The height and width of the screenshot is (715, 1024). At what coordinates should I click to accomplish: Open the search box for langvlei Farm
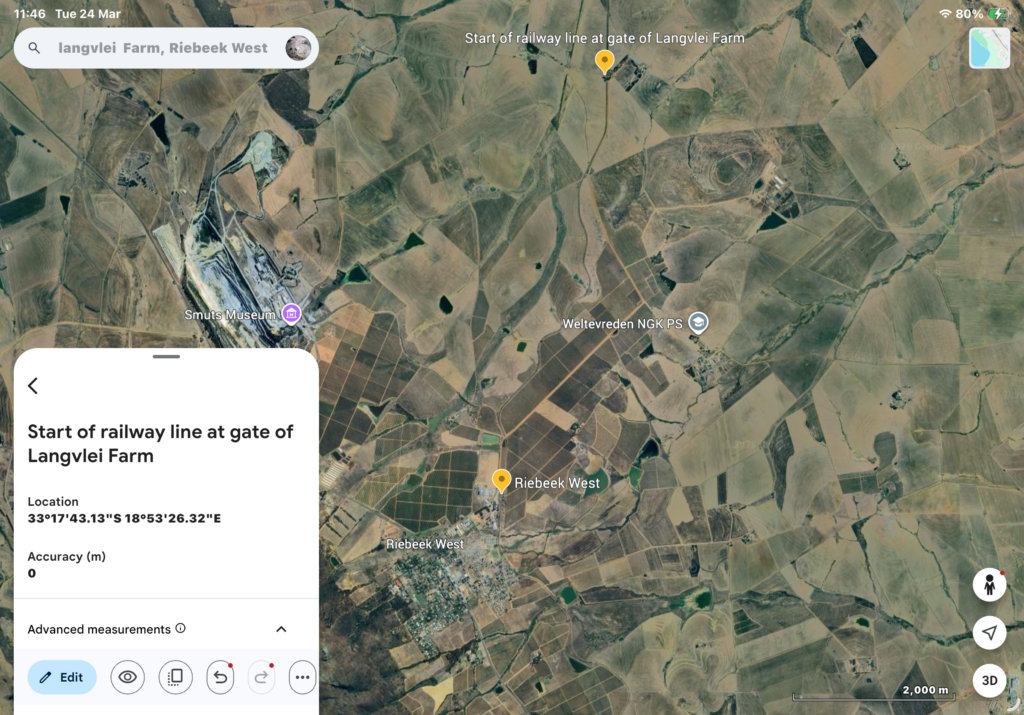(x=160, y=48)
